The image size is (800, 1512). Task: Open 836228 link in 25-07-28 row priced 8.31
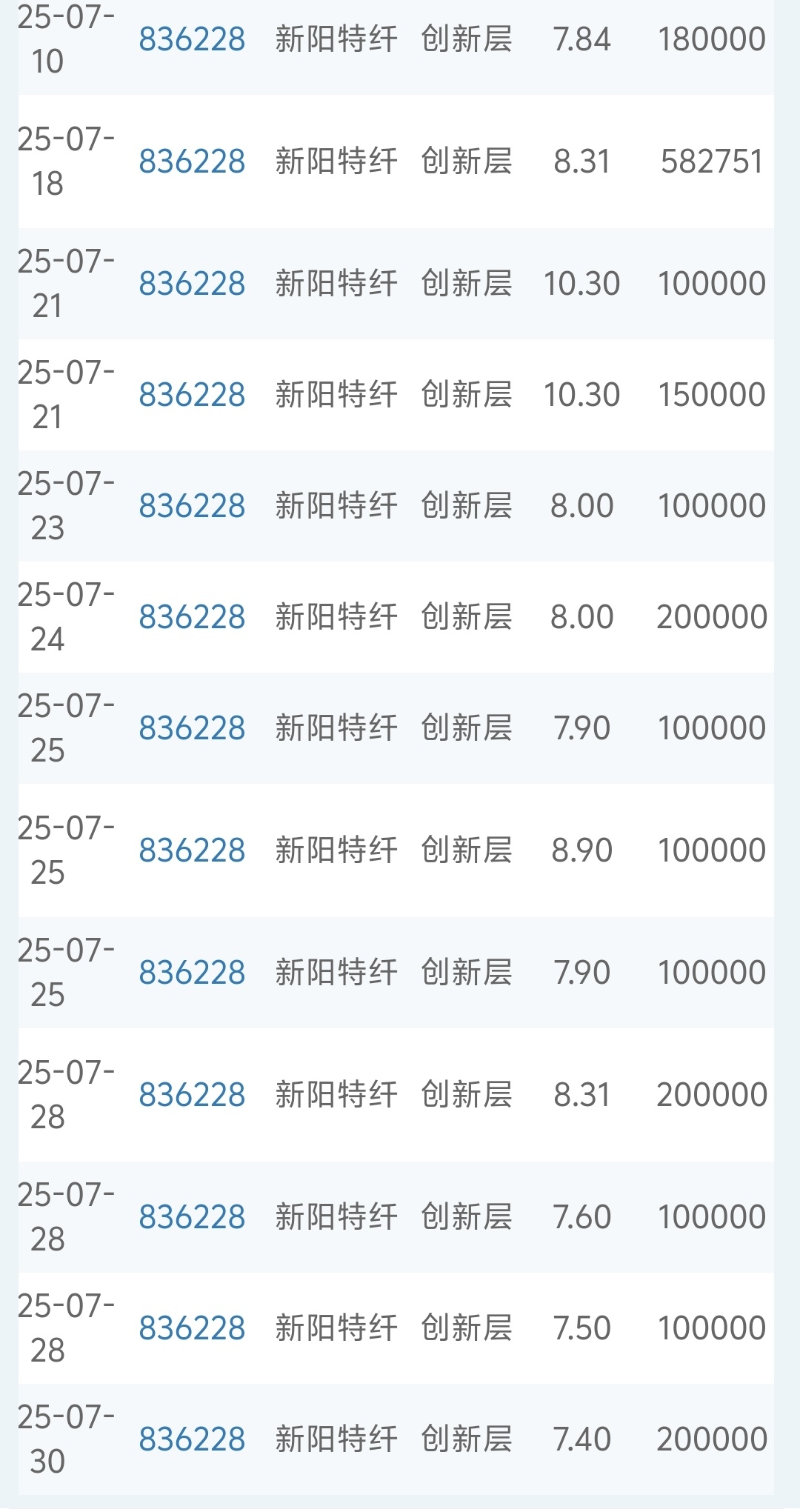click(192, 1095)
